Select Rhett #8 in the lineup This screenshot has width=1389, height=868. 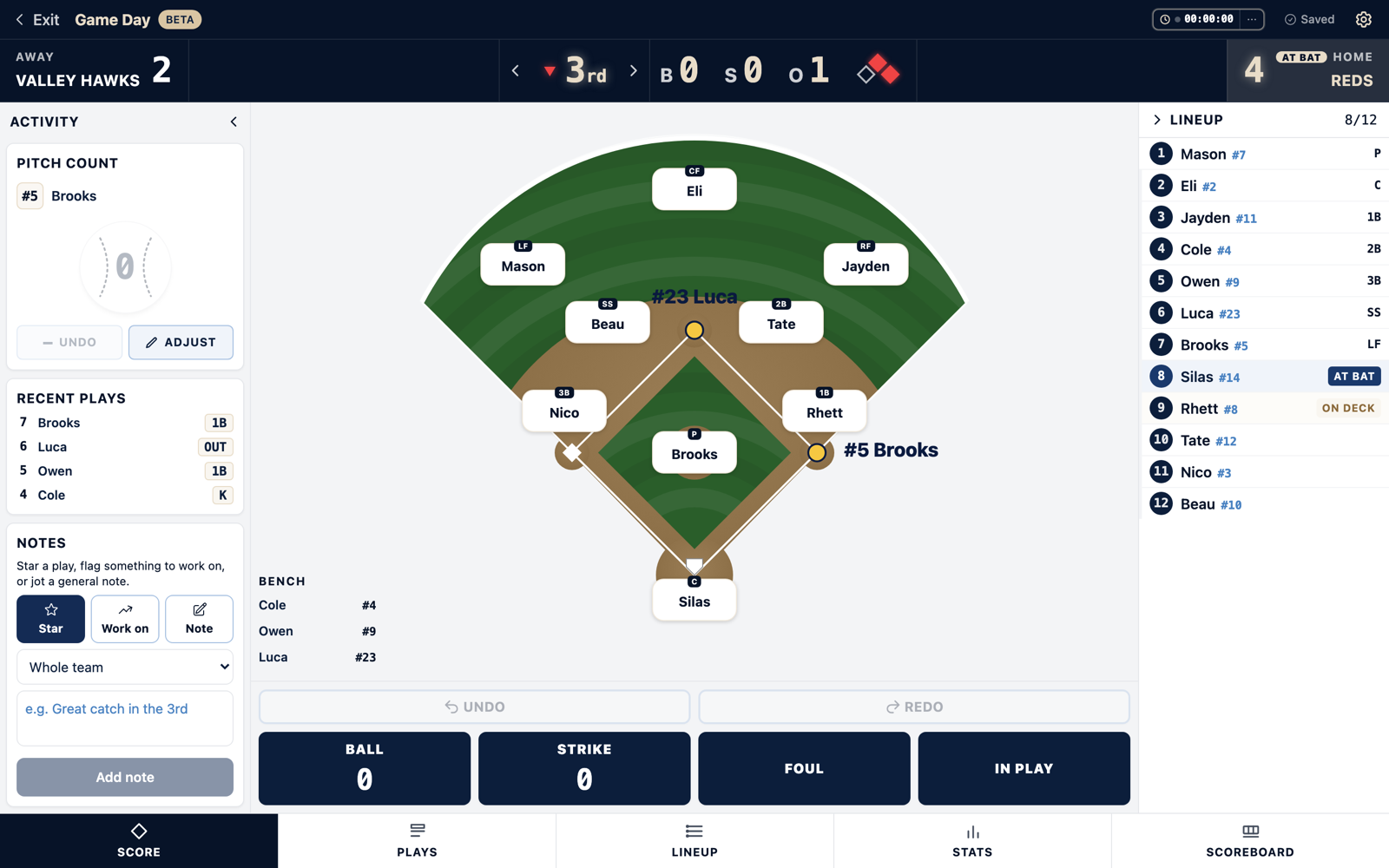pos(1264,408)
